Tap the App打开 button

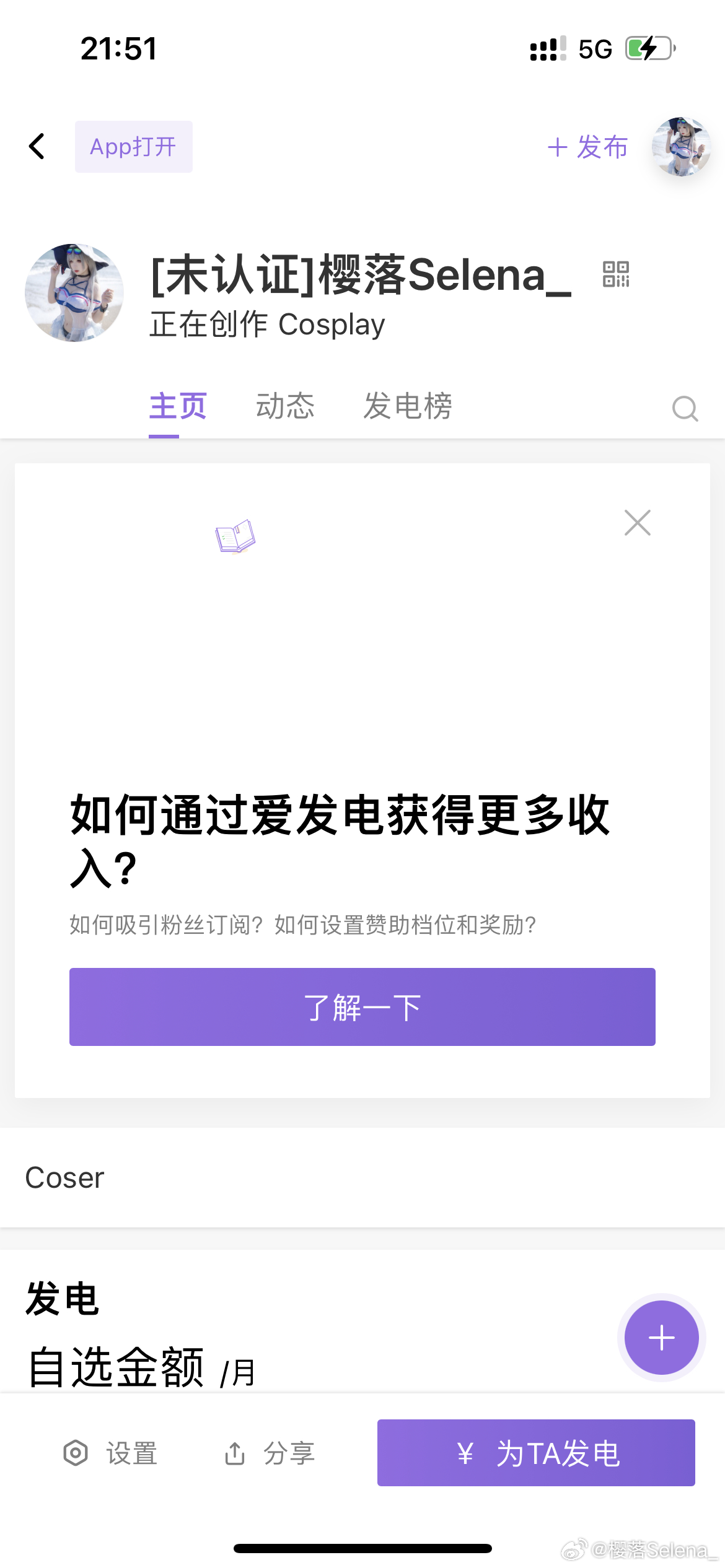click(x=133, y=147)
